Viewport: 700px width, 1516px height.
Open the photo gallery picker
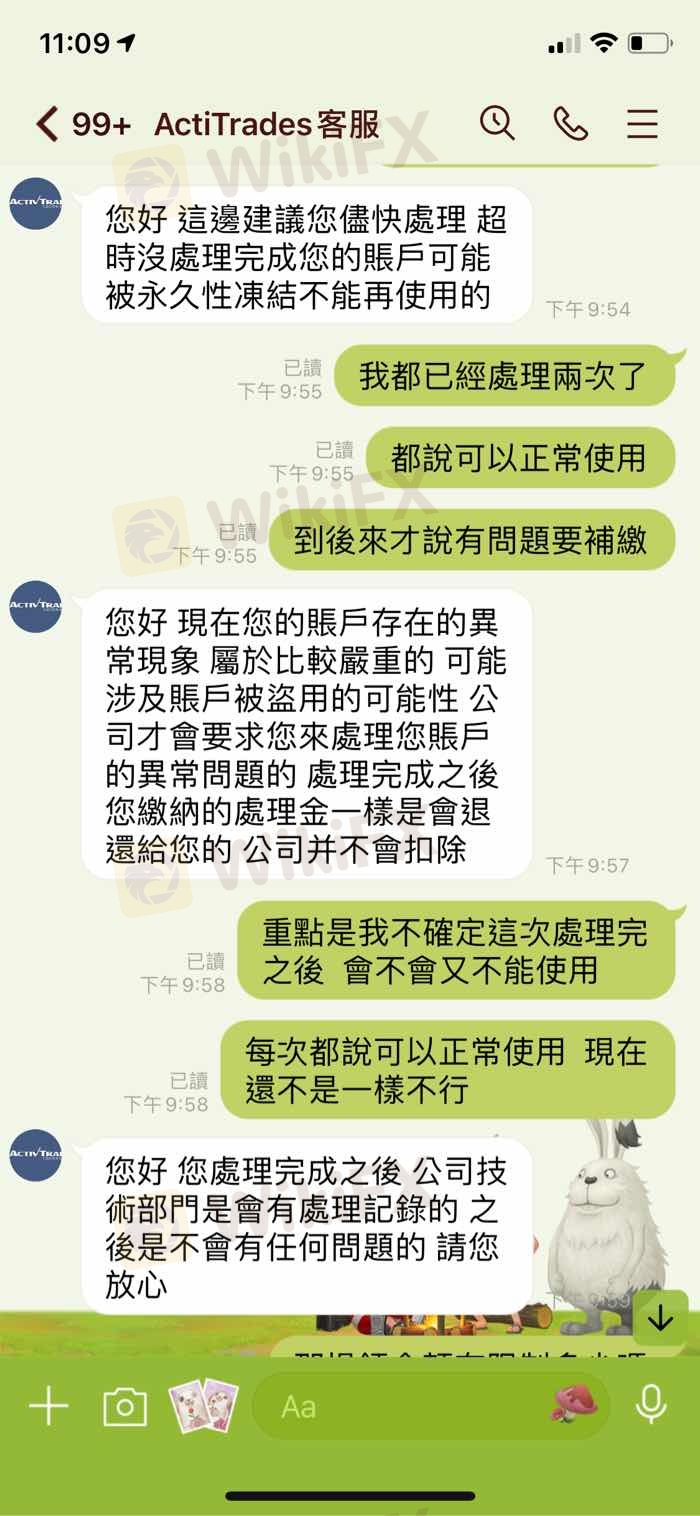point(203,1406)
